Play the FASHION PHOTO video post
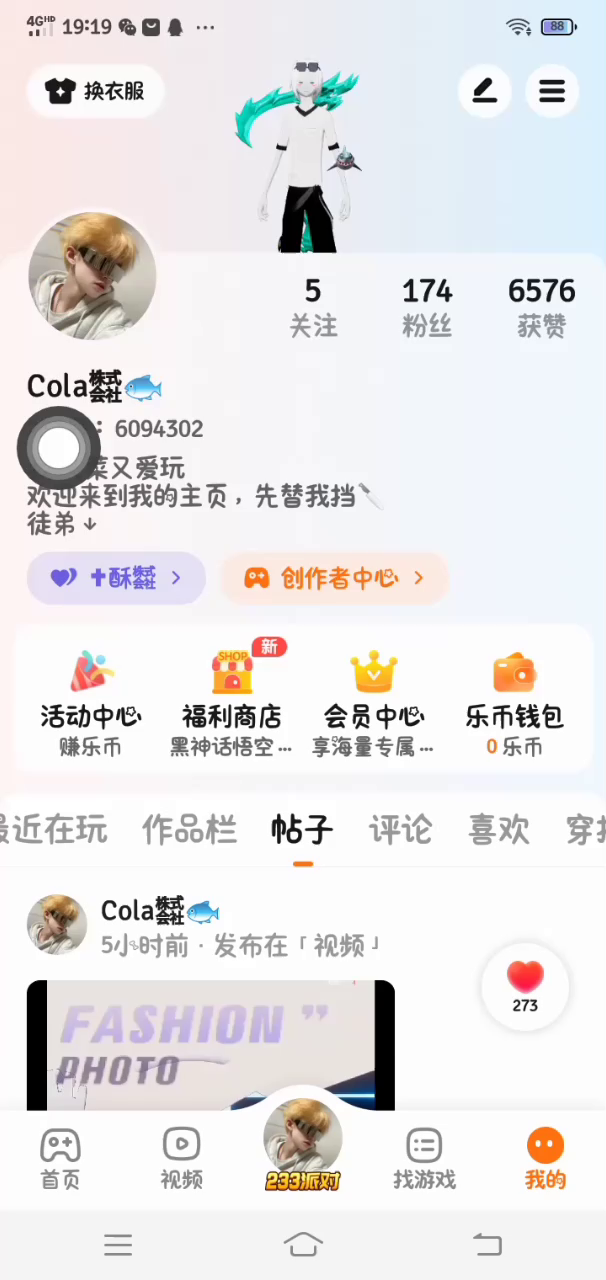Image resolution: width=606 pixels, height=1280 pixels. [210, 1045]
